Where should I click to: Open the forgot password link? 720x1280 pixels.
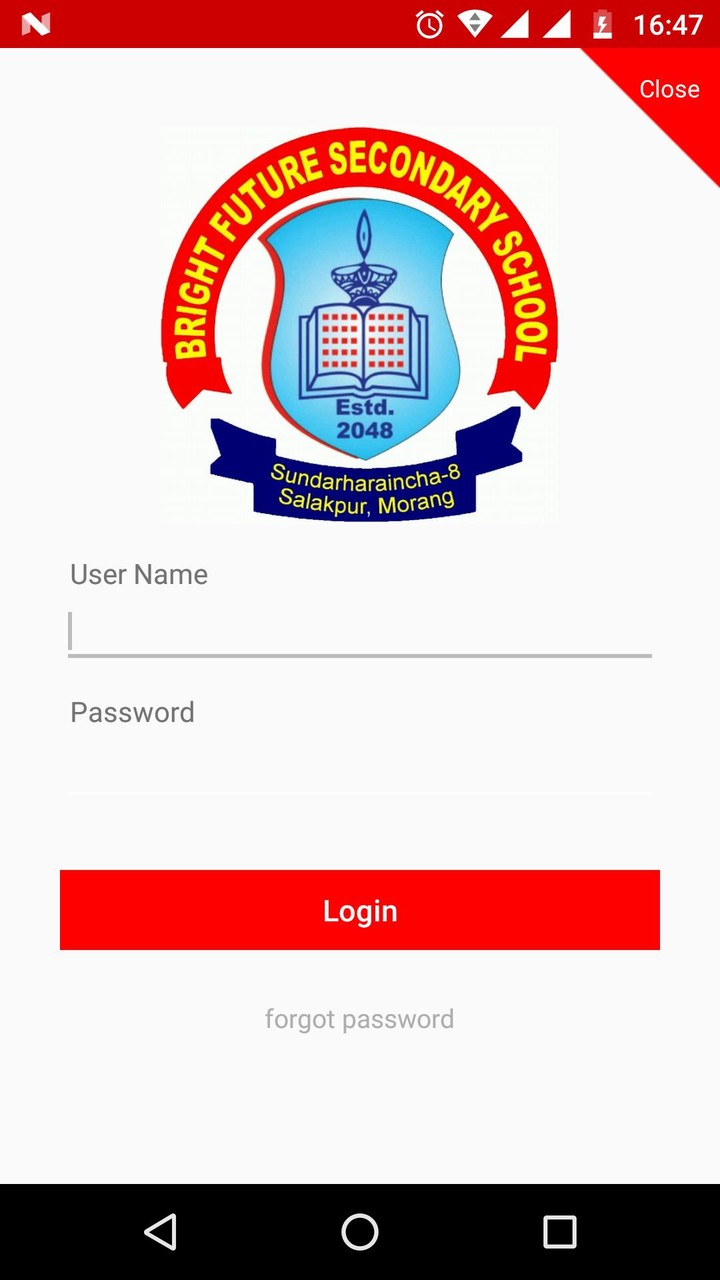pyautogui.click(x=359, y=1018)
